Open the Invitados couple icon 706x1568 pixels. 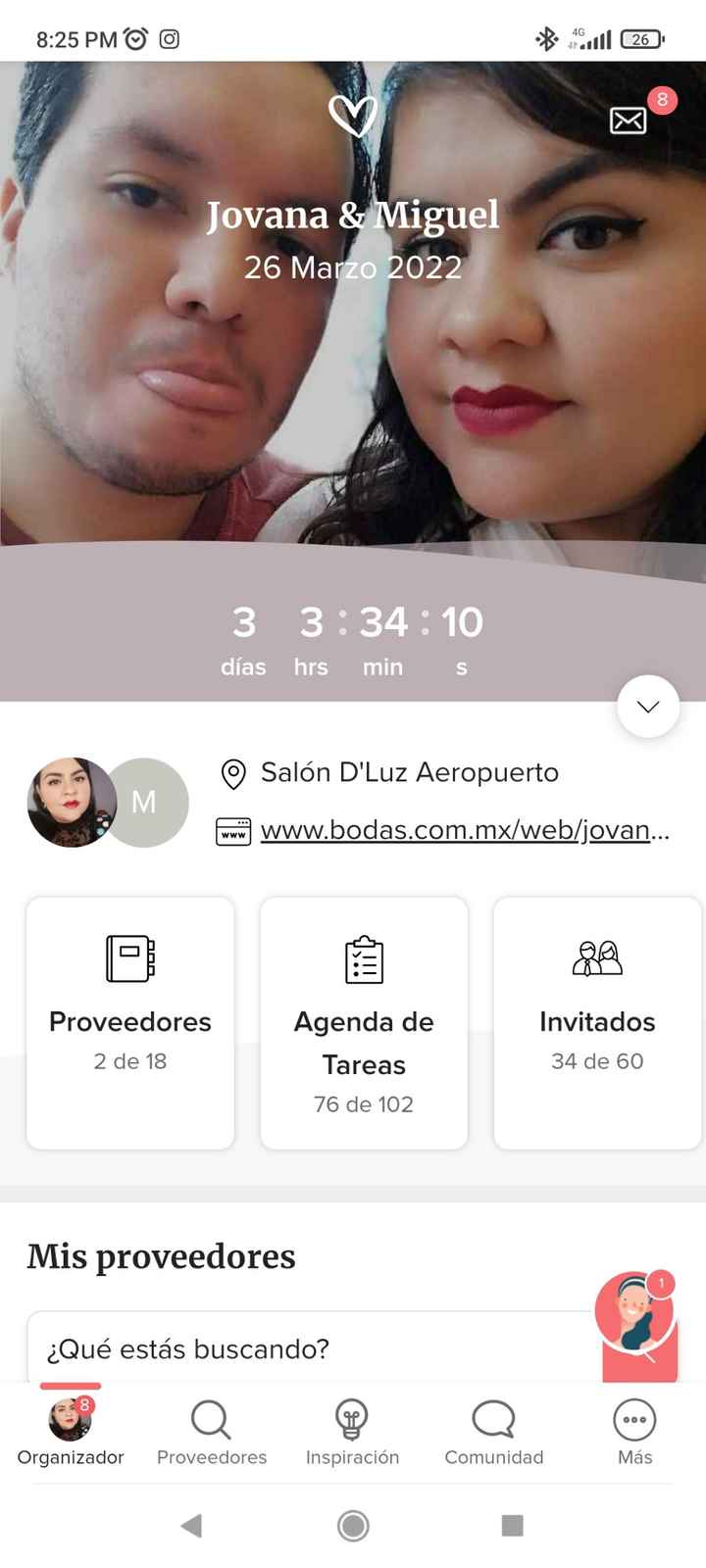596,958
